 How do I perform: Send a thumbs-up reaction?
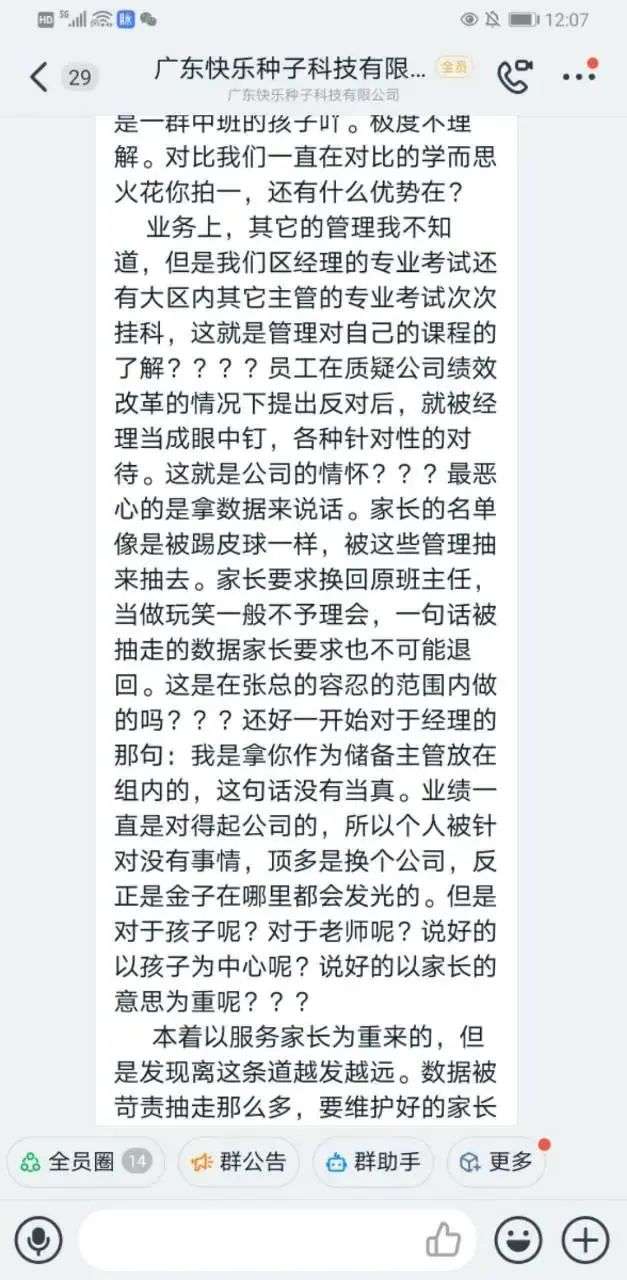[443, 1240]
